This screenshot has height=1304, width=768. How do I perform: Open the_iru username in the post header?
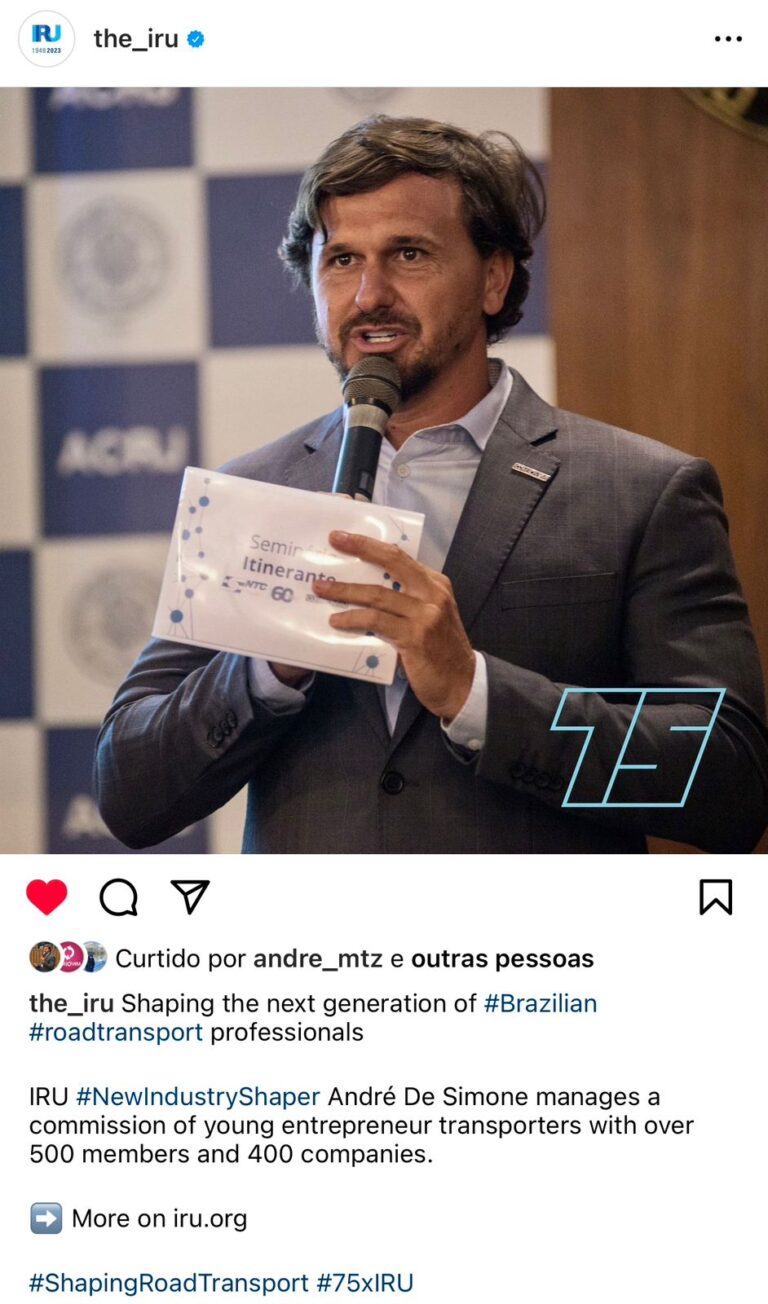coord(135,39)
